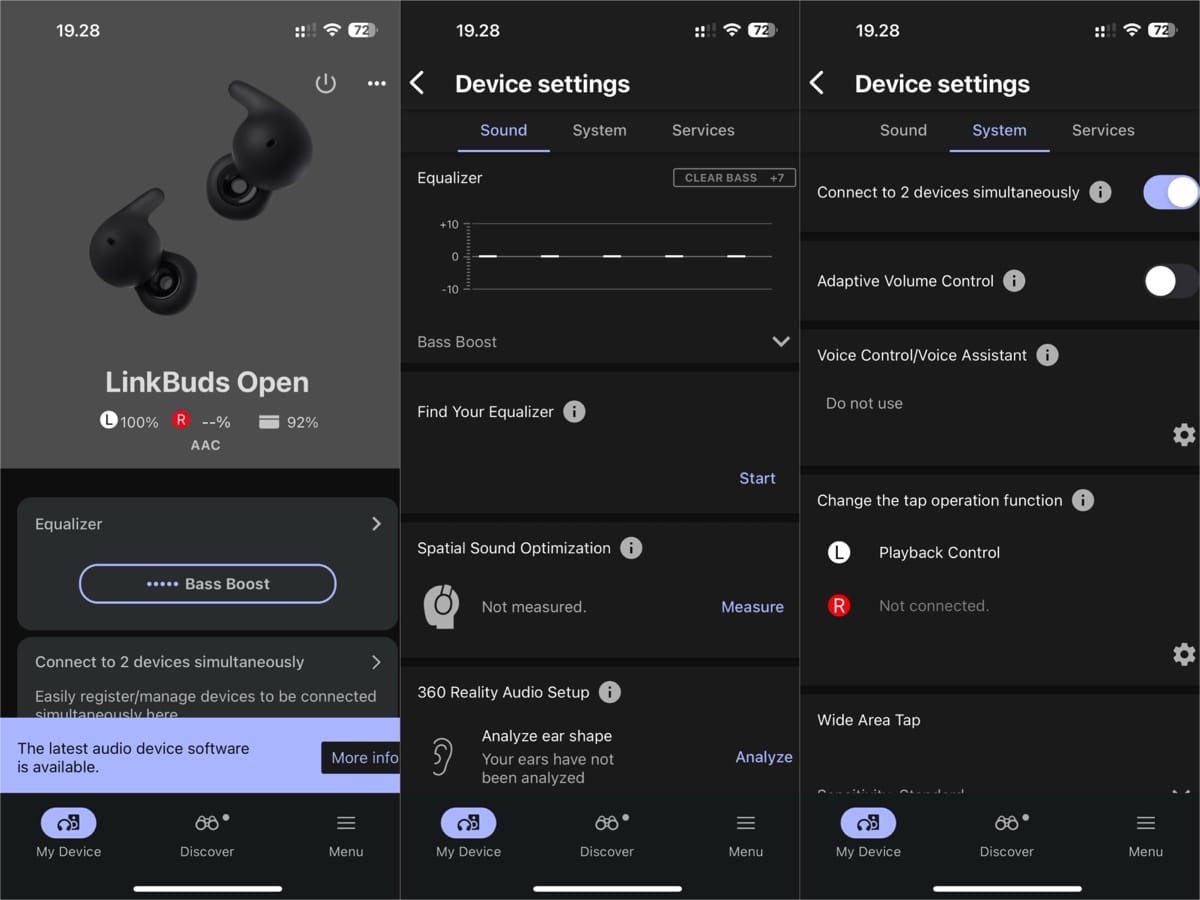Turn off Connect to 2 devices simultaneously switch

1169,192
